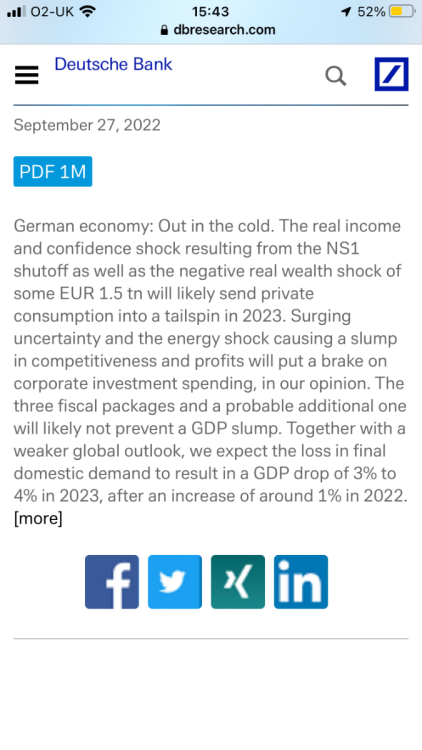Share the article on Facebook

tap(112, 582)
